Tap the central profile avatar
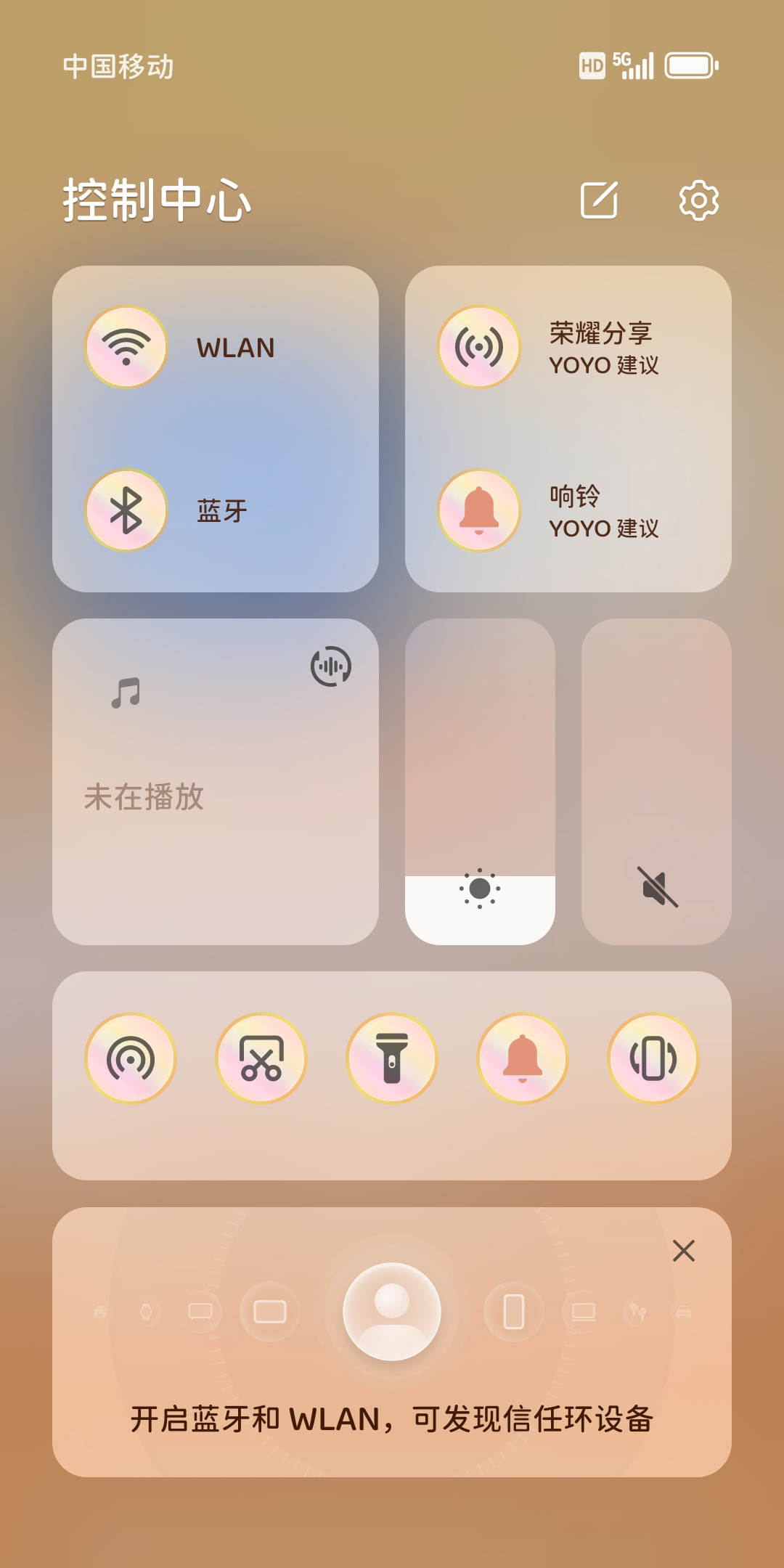The width and height of the screenshot is (784, 1568). [392, 1312]
